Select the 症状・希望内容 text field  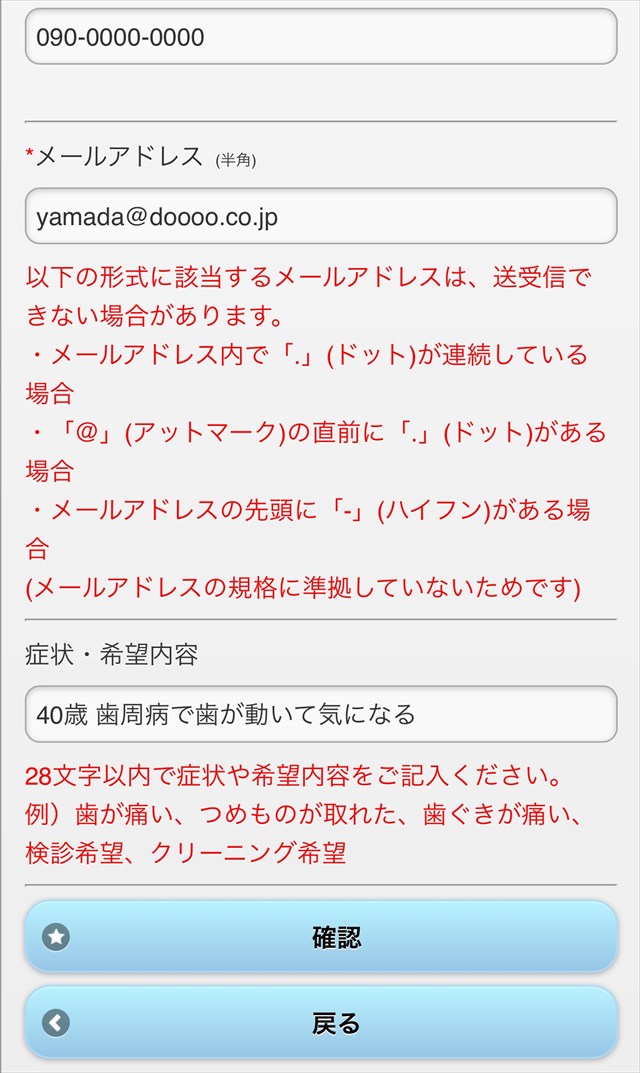pos(320,714)
